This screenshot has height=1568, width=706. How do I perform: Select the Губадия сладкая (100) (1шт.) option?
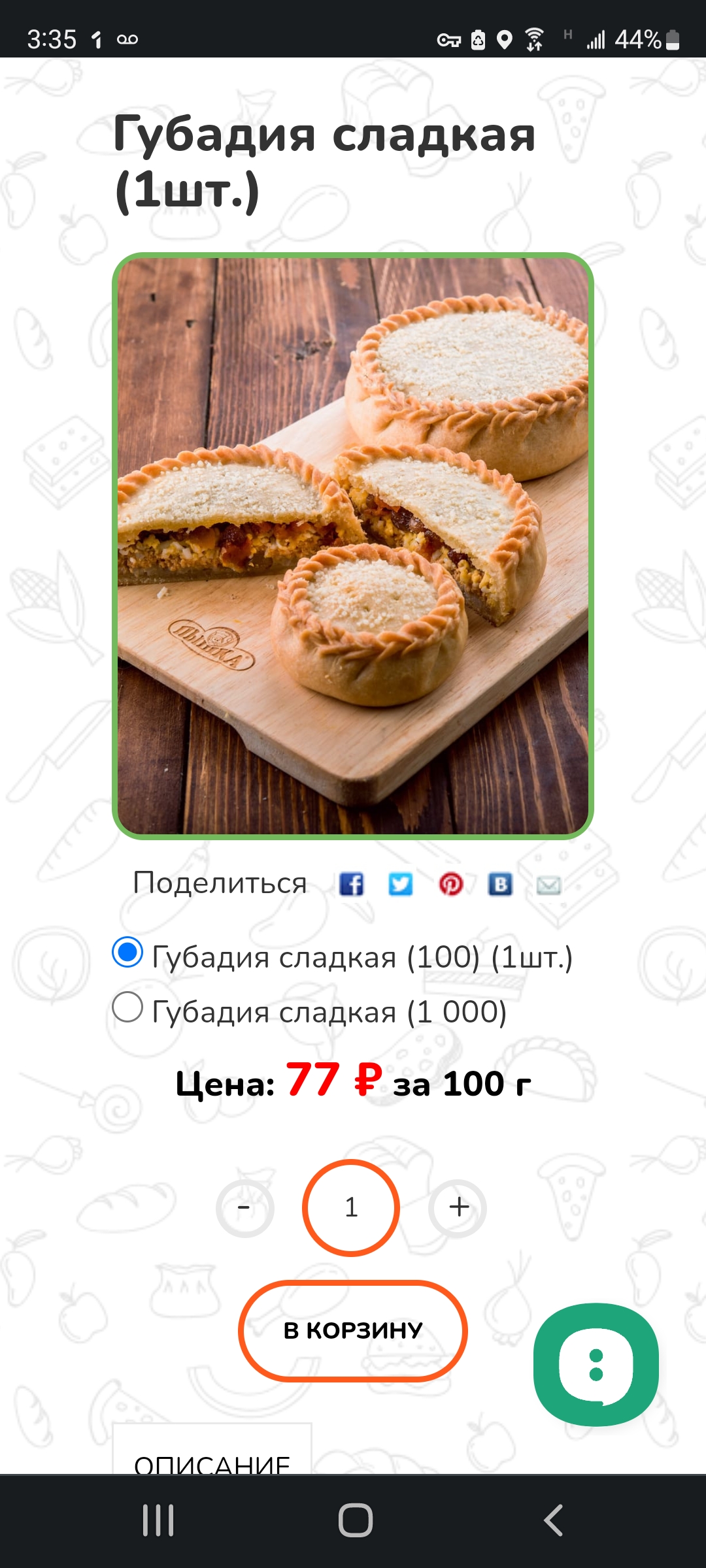pos(127,952)
